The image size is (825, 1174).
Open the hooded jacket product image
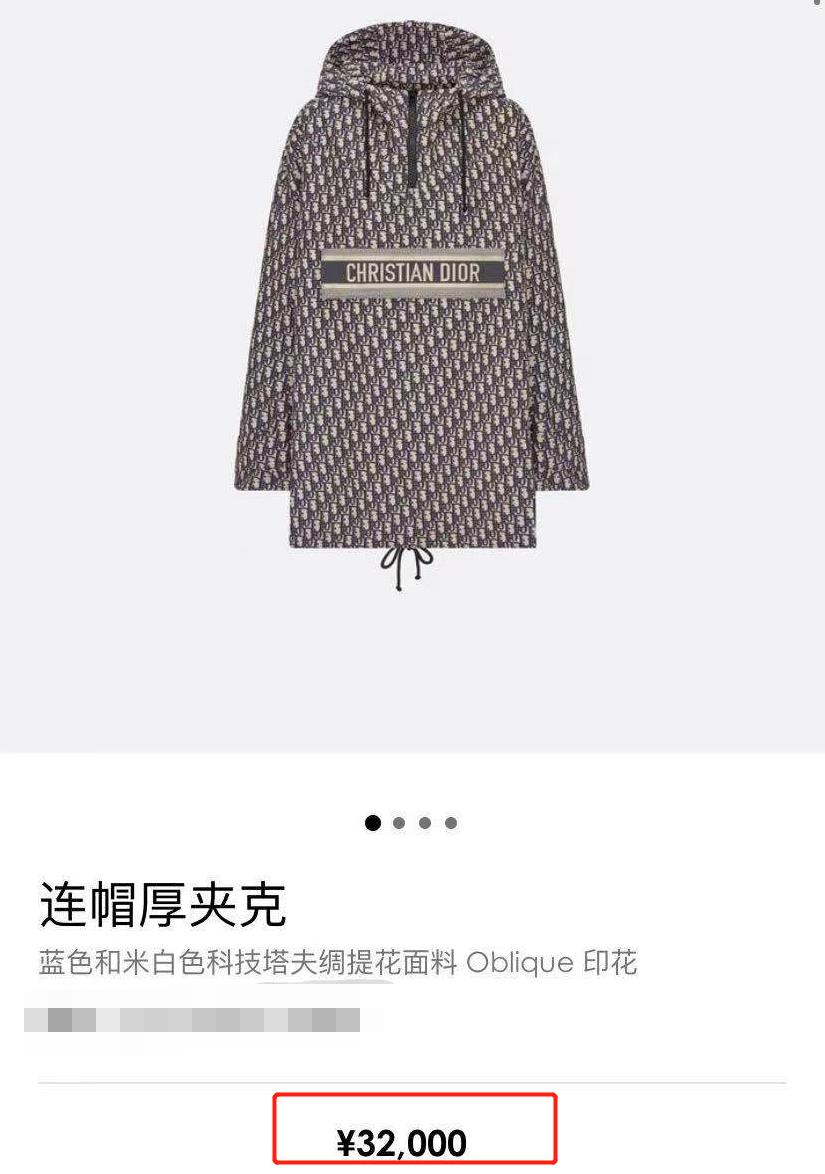(x=411, y=300)
